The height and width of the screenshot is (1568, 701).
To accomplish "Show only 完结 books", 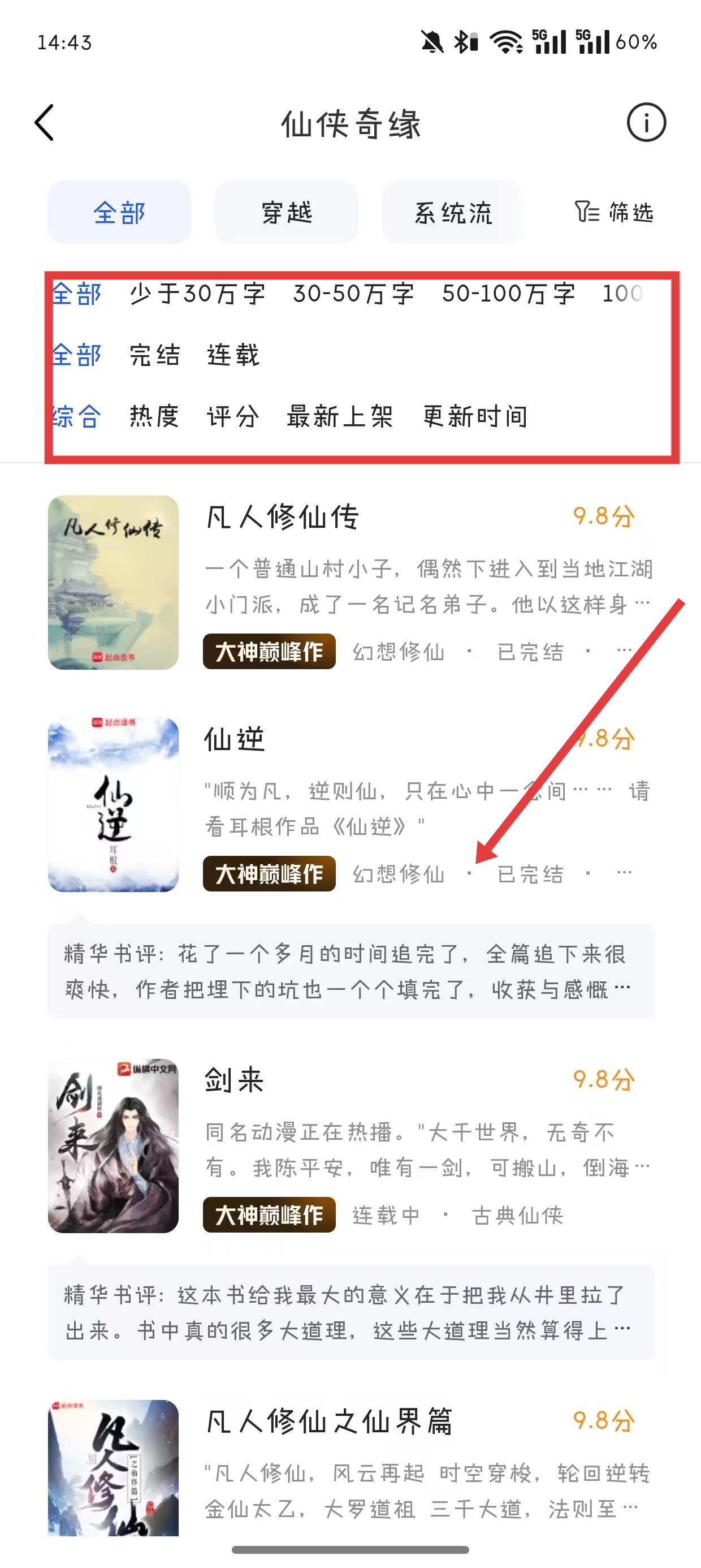I will pos(155,355).
